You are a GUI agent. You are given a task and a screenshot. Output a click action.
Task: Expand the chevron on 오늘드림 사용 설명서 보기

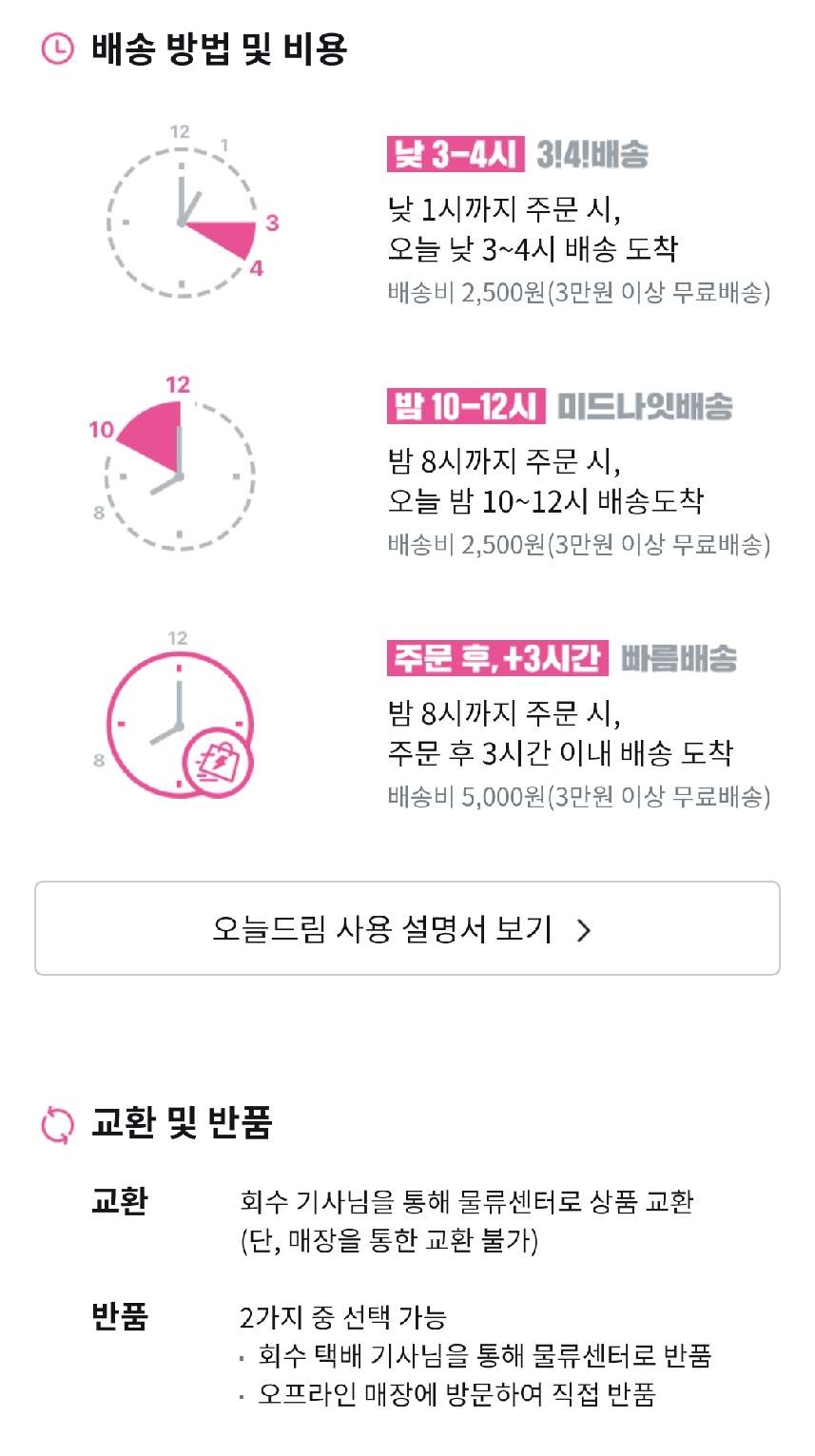pos(586,930)
